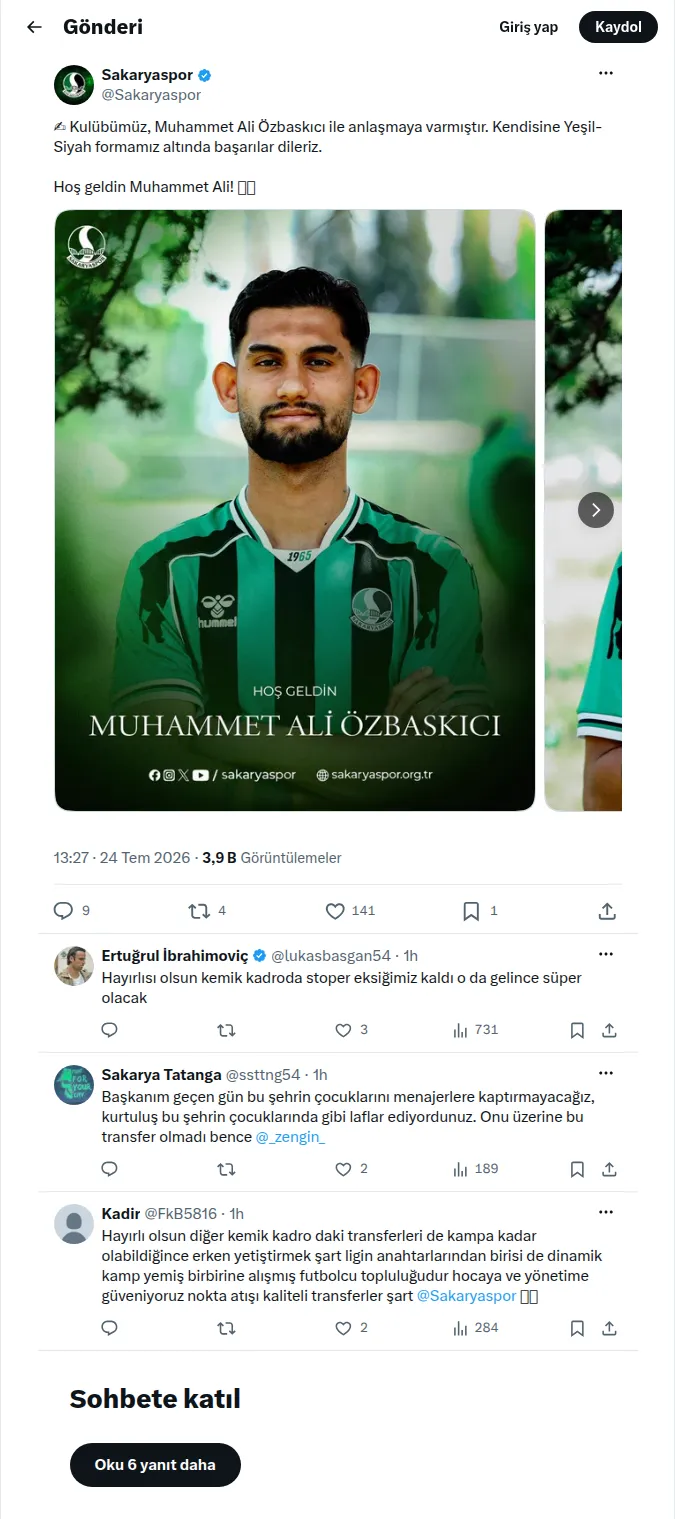The width and height of the screenshot is (675, 1519).
Task: Repost Kadir's reply
Action: point(227,1328)
